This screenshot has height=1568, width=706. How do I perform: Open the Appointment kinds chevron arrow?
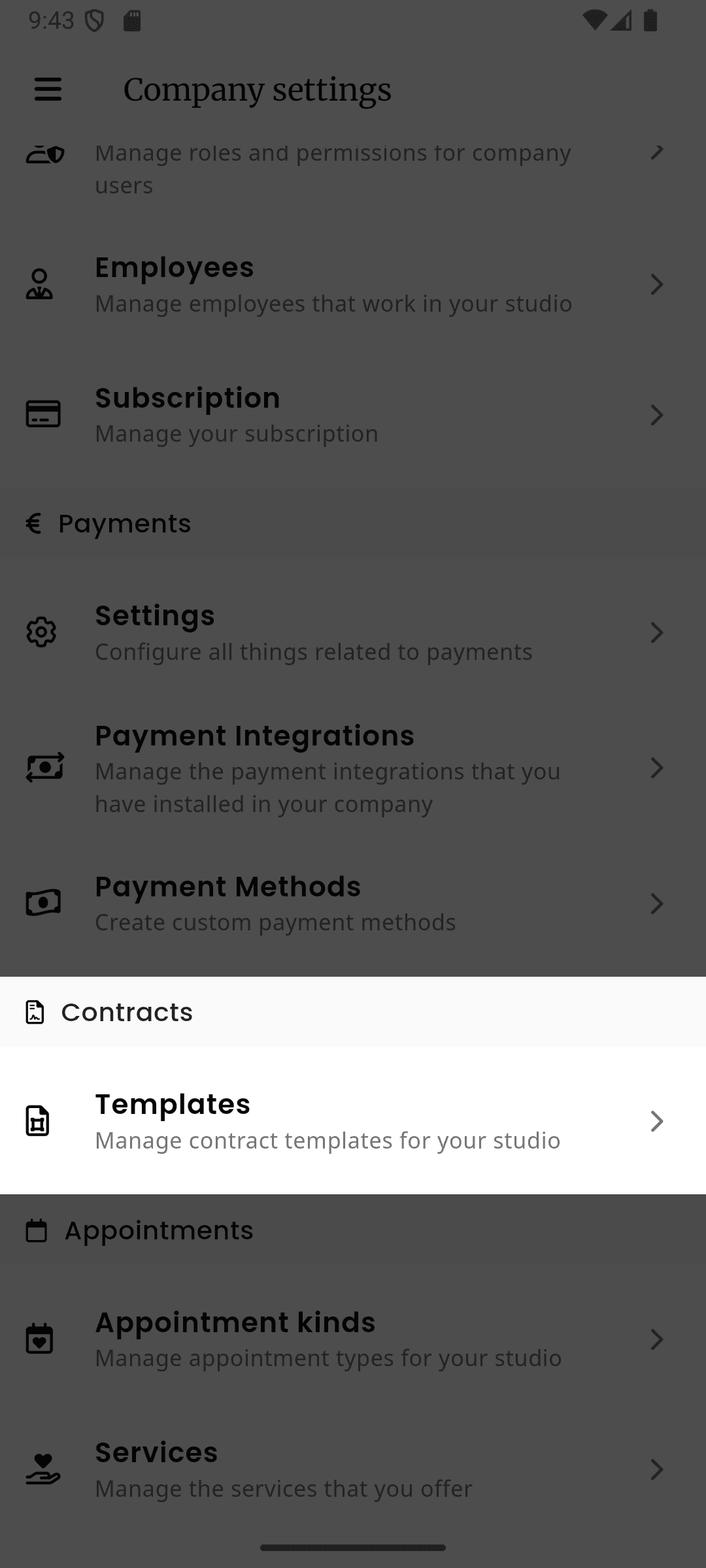point(657,1339)
